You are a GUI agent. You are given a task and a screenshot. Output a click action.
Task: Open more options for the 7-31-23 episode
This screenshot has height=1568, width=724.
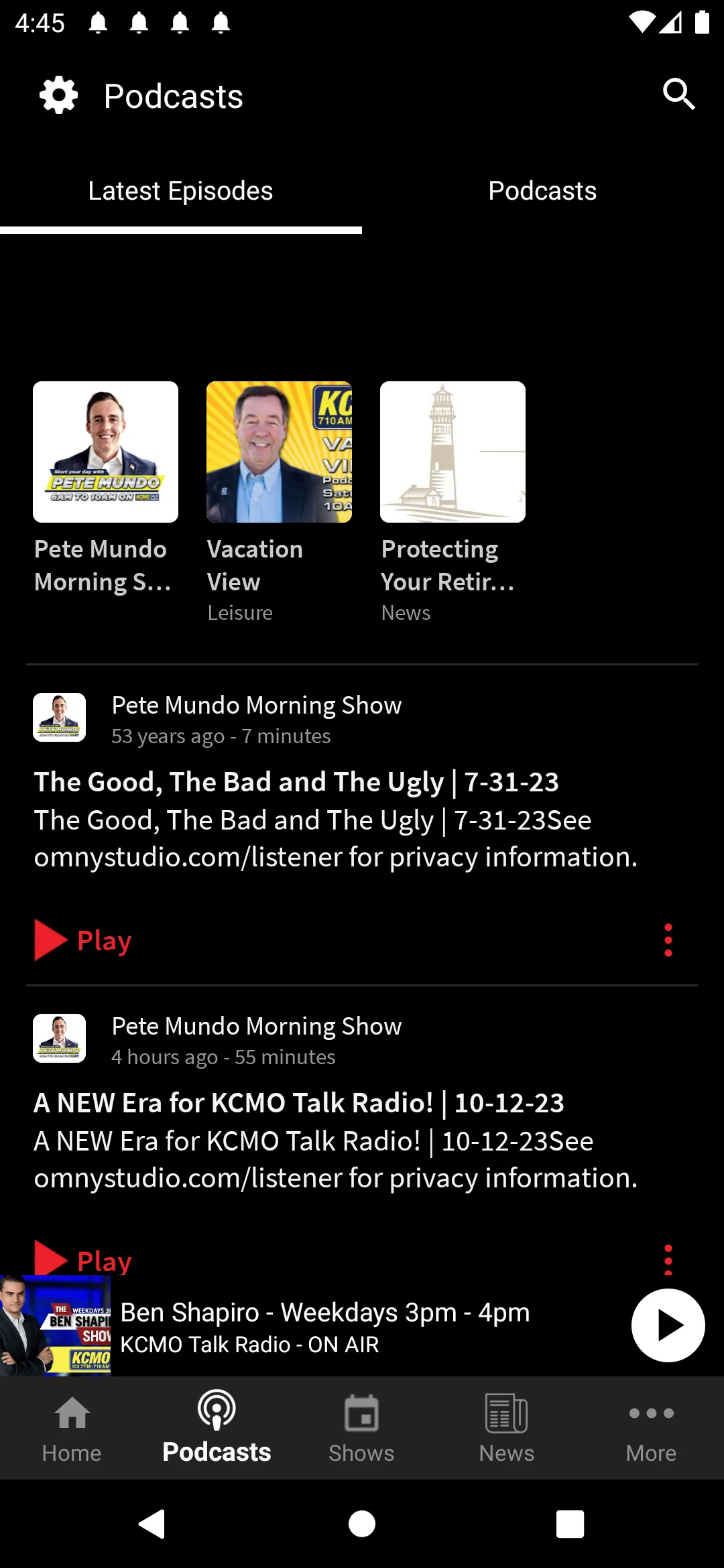[x=668, y=940]
